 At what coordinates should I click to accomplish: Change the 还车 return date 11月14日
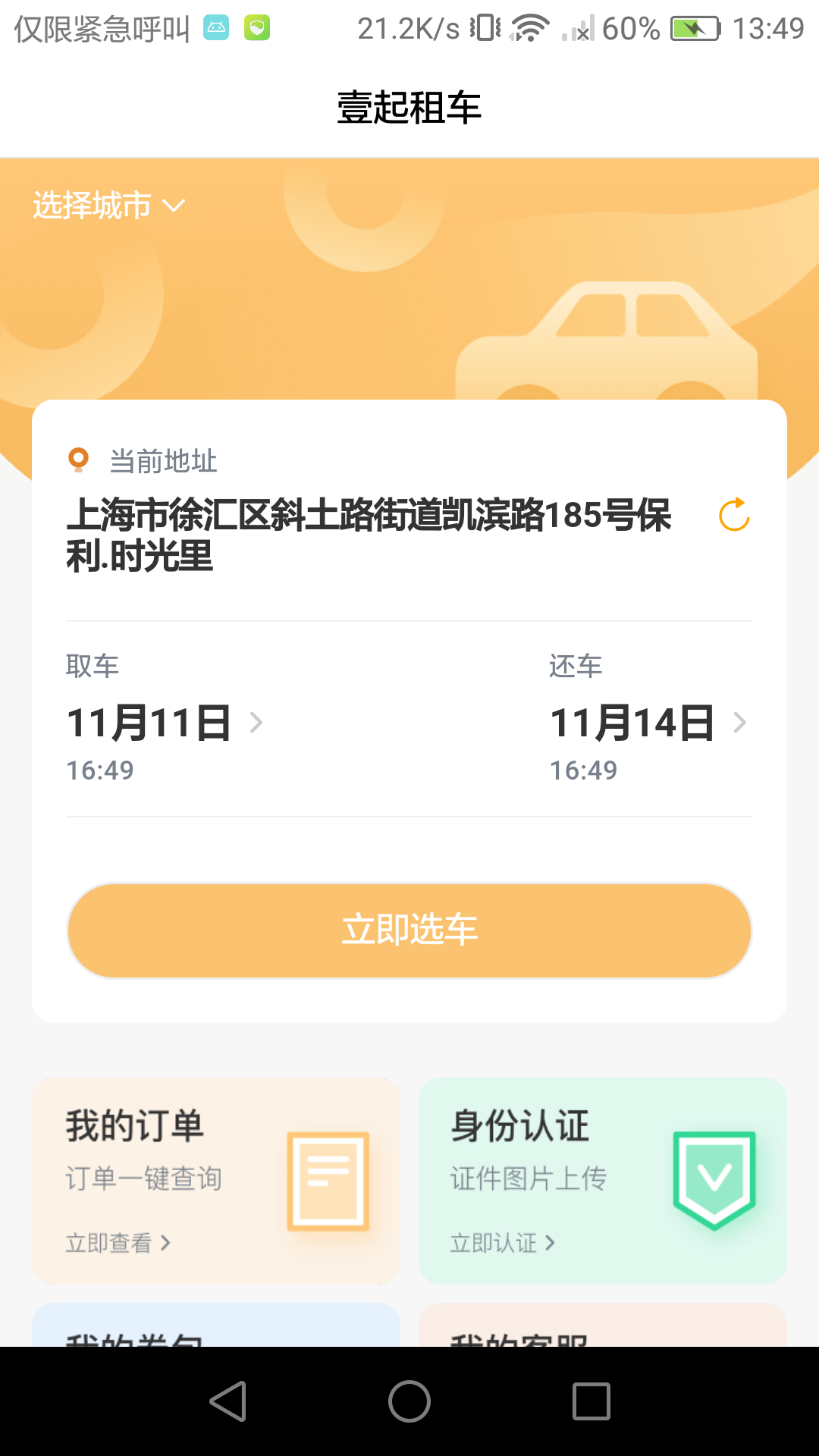tap(647, 722)
